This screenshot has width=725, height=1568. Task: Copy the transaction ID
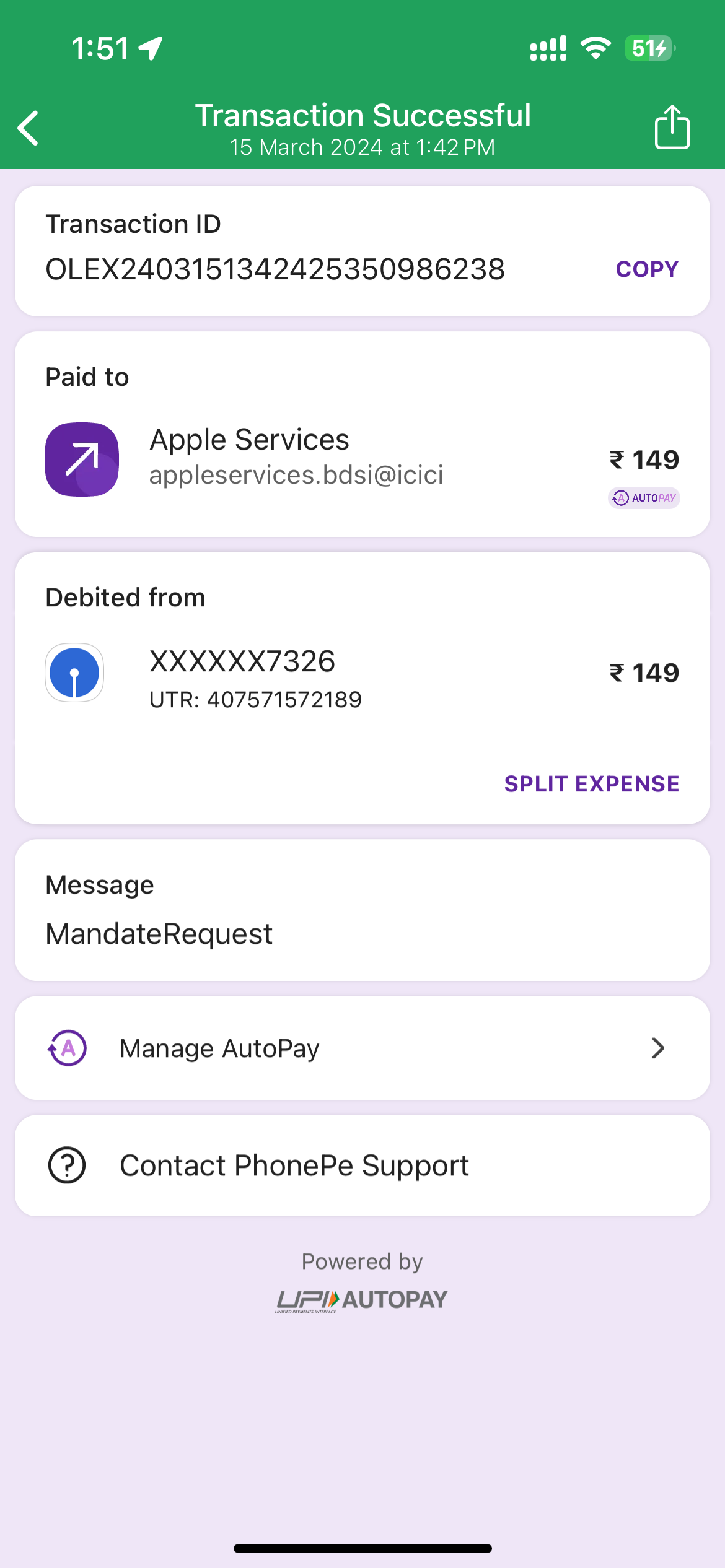(646, 269)
